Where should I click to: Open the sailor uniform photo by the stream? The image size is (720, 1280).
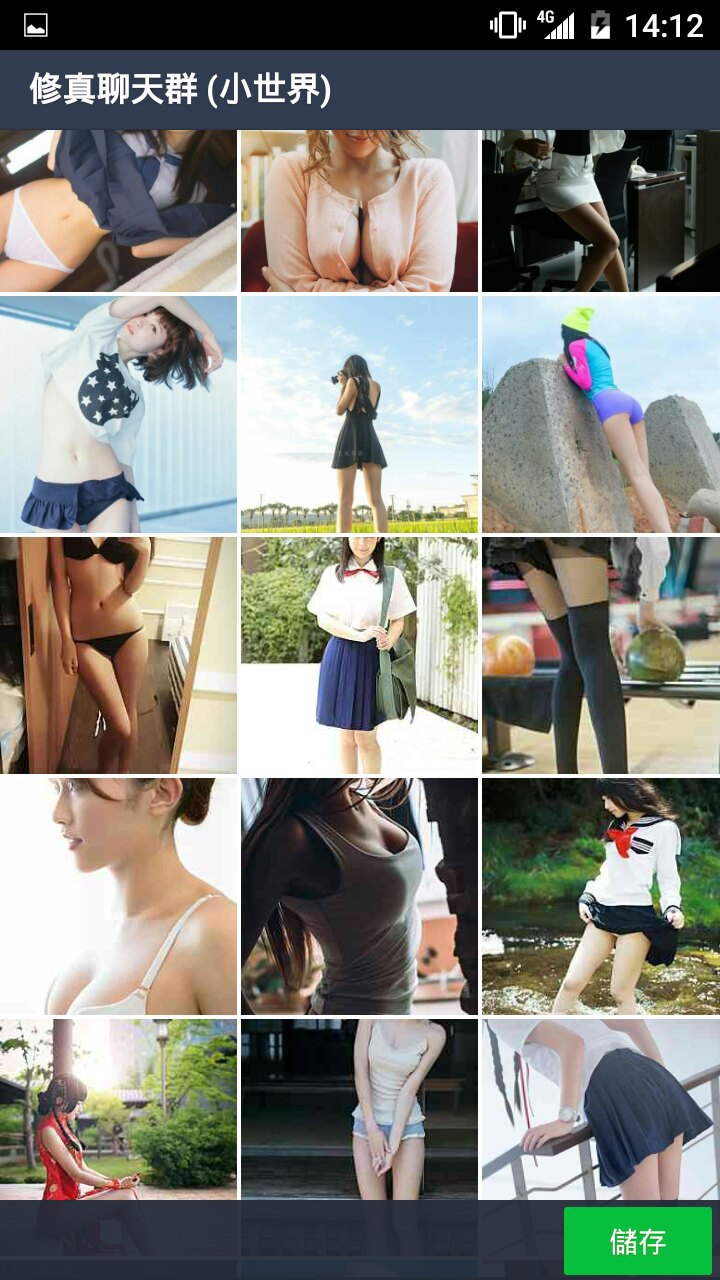point(600,896)
